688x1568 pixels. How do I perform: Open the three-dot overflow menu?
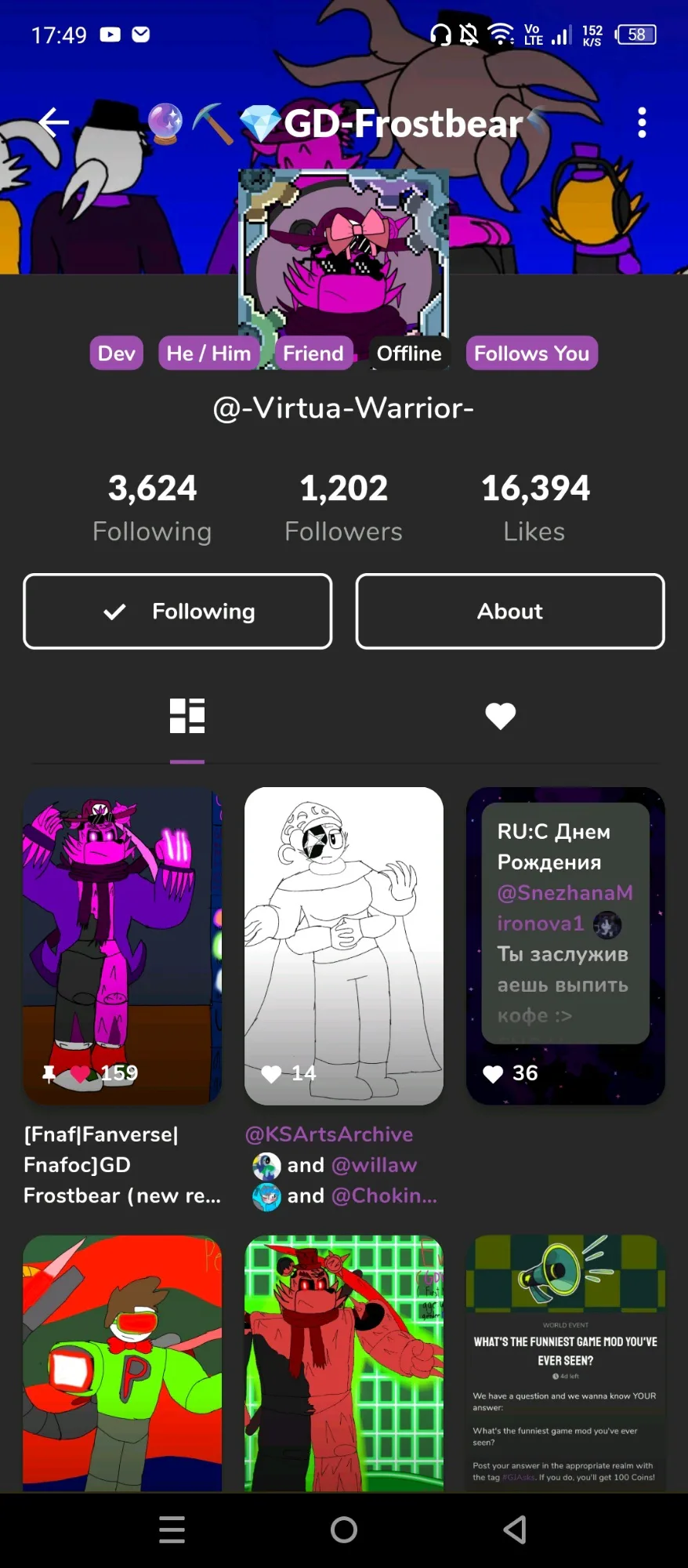(642, 123)
